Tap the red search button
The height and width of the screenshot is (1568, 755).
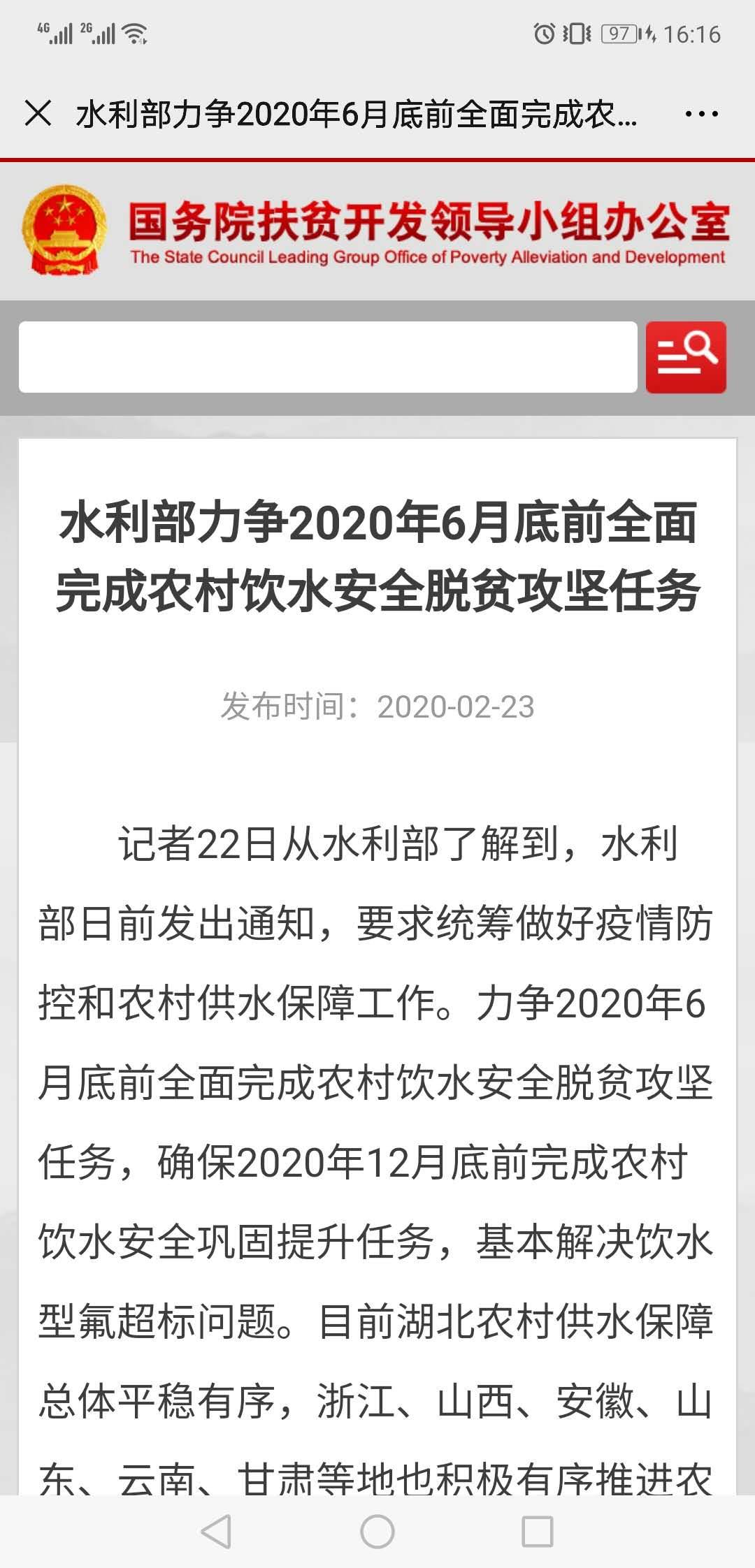(686, 357)
